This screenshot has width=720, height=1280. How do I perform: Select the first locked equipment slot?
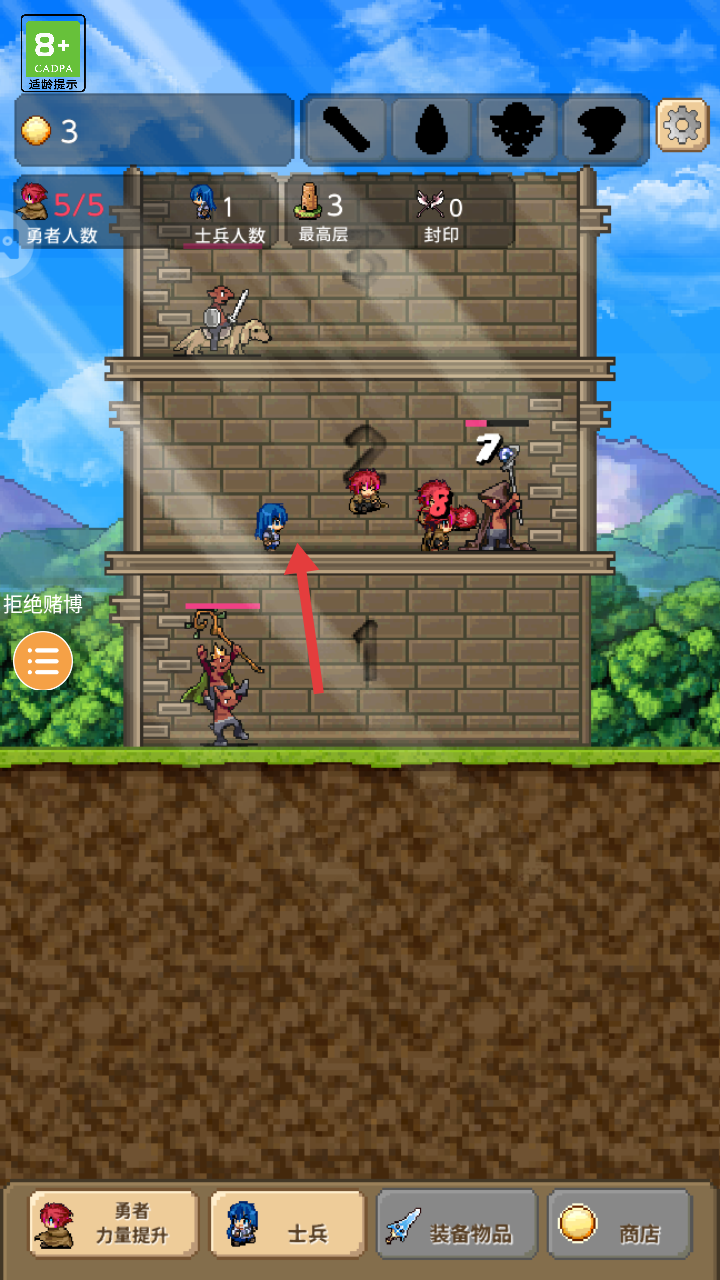[346, 130]
